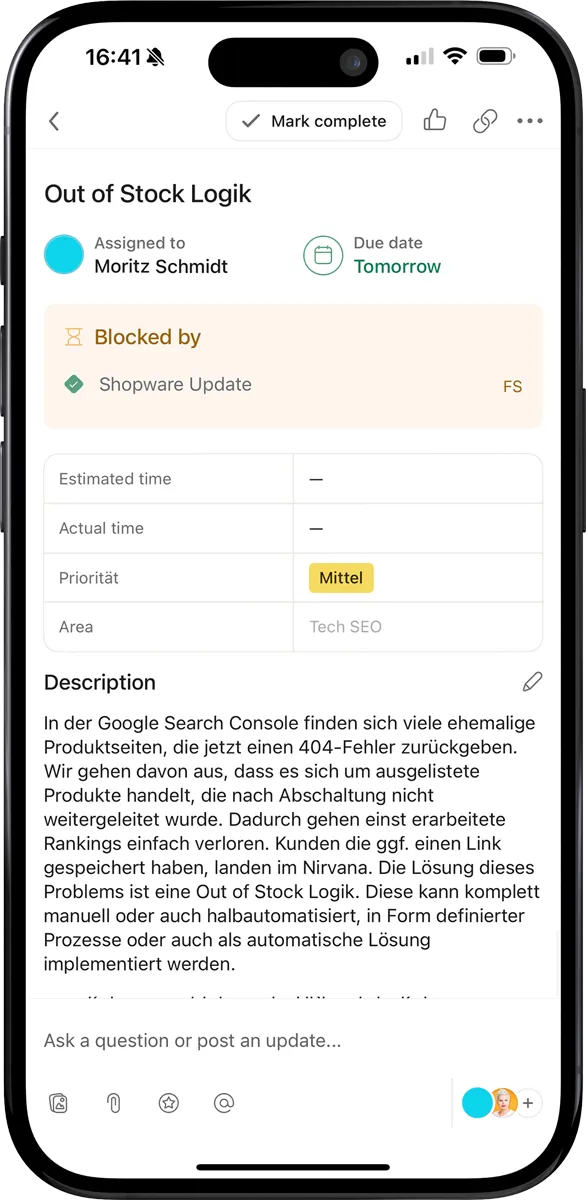Edit the due date Tomorrow
The height and width of the screenshot is (1200, 586).
click(x=373, y=255)
